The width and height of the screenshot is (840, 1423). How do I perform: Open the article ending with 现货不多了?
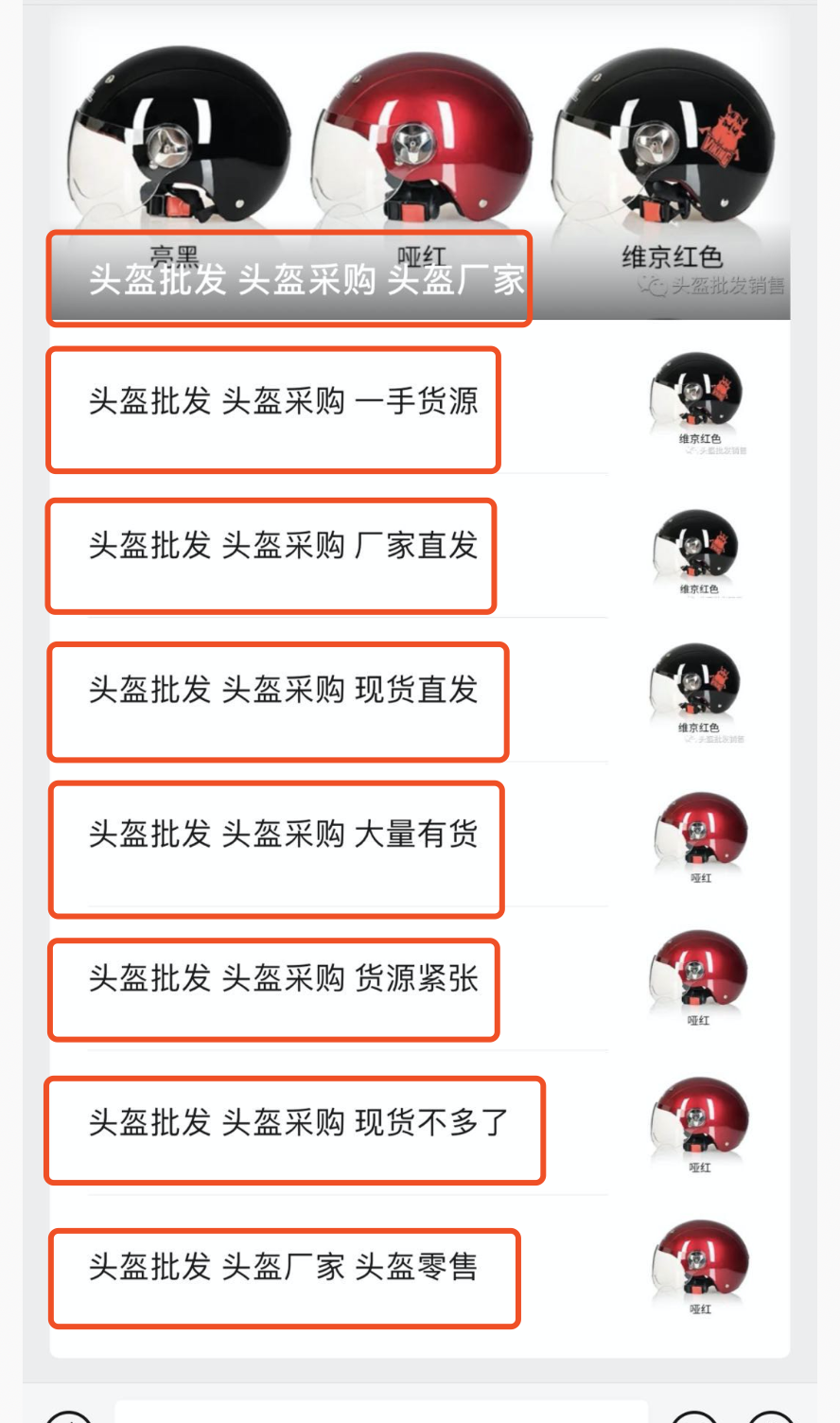[x=299, y=1123]
